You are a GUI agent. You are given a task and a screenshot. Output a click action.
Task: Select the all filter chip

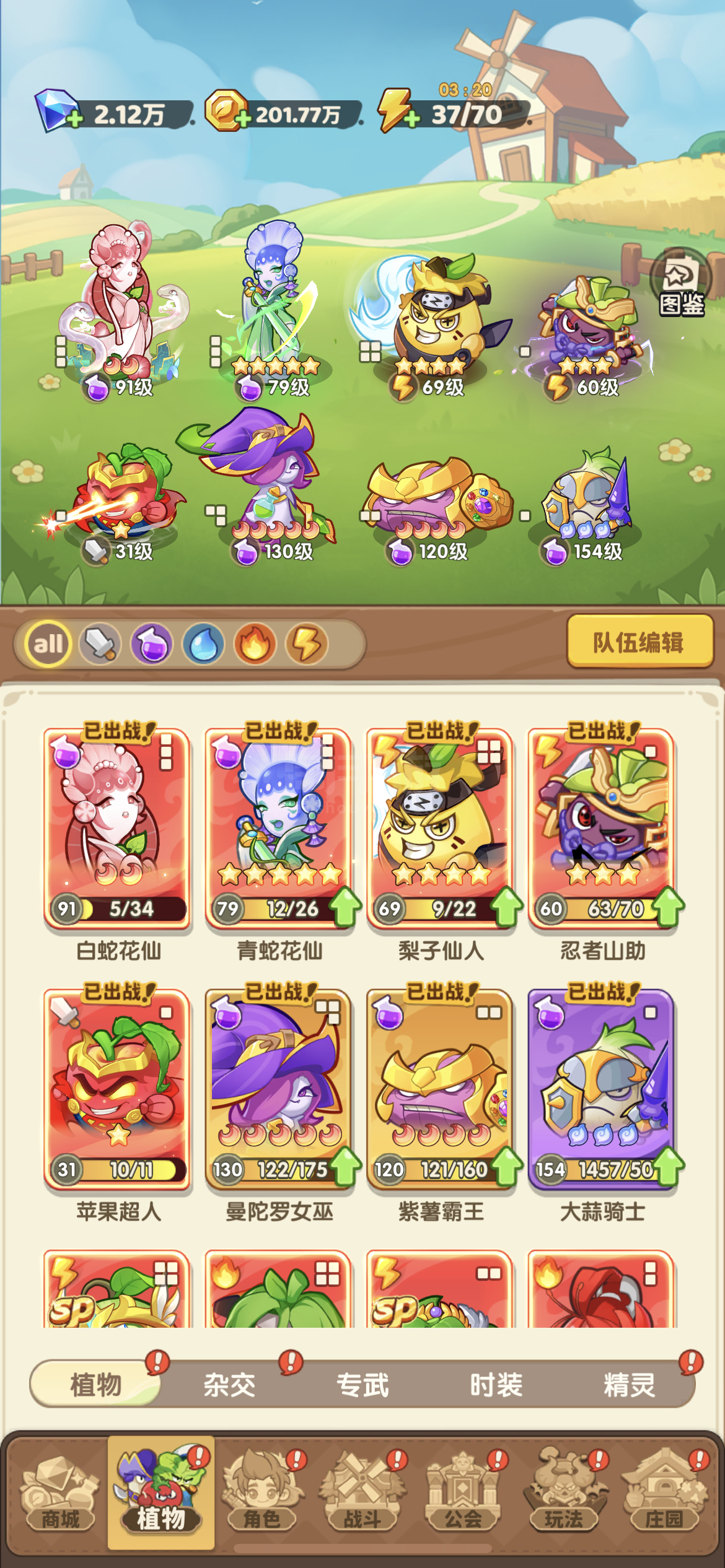click(48, 644)
